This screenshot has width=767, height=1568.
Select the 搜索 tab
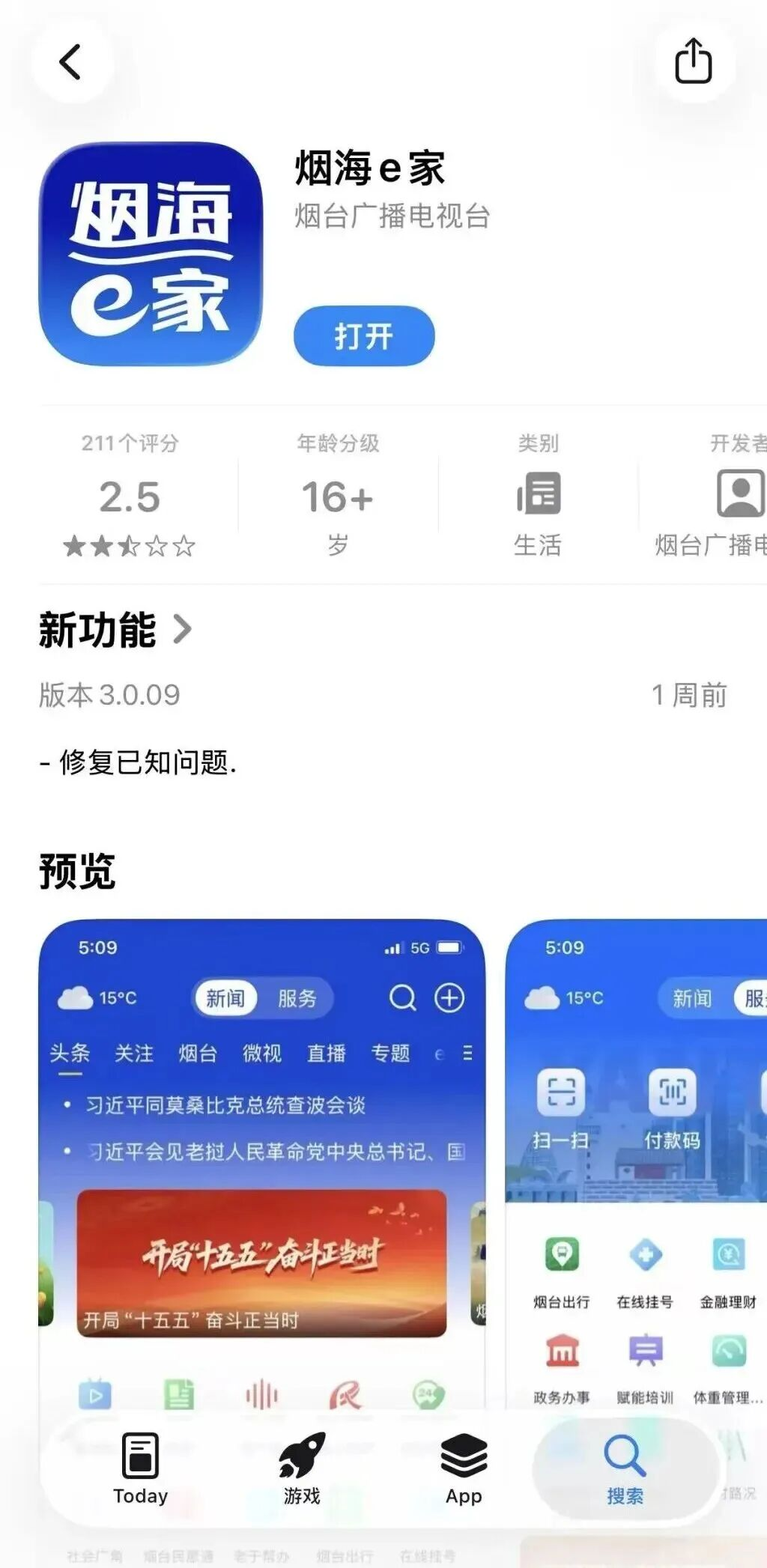click(x=625, y=1469)
